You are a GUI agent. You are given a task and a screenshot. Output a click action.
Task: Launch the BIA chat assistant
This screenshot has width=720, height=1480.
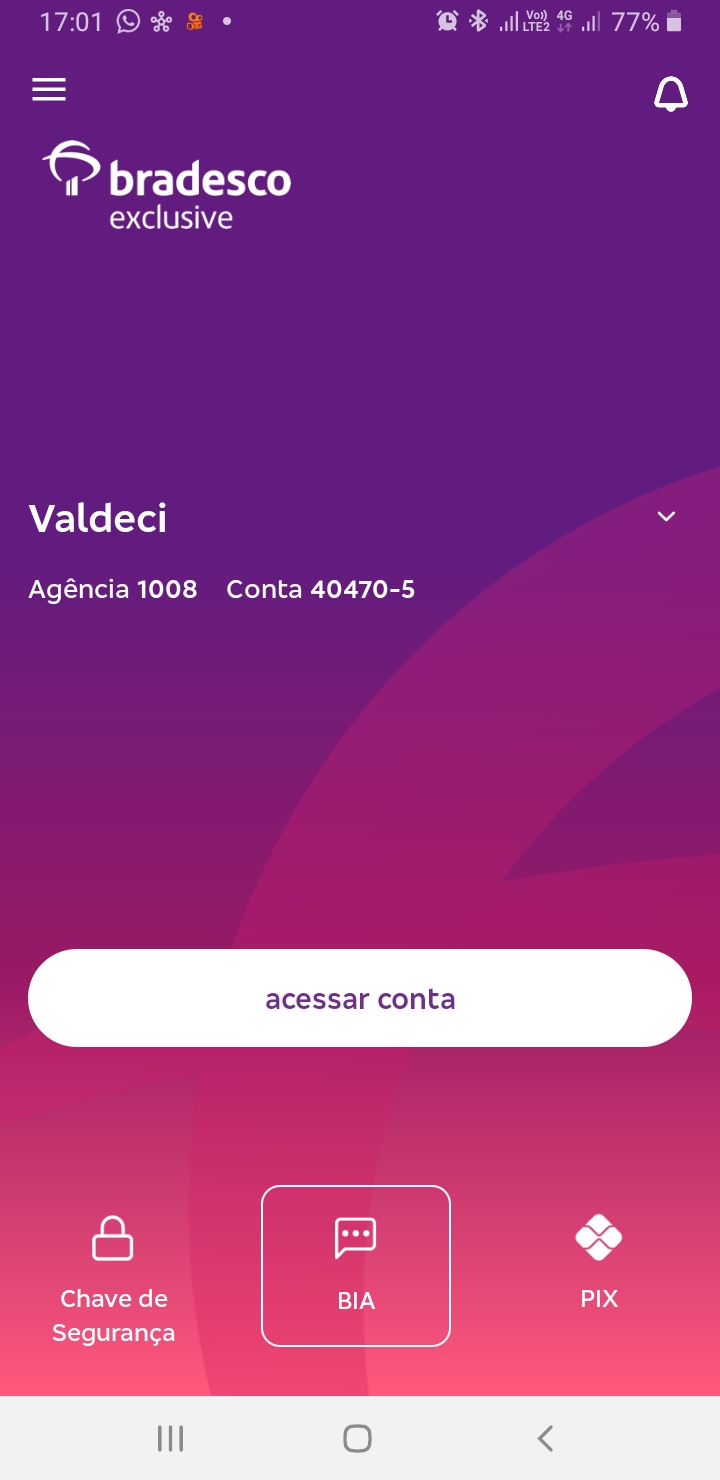point(356,1265)
